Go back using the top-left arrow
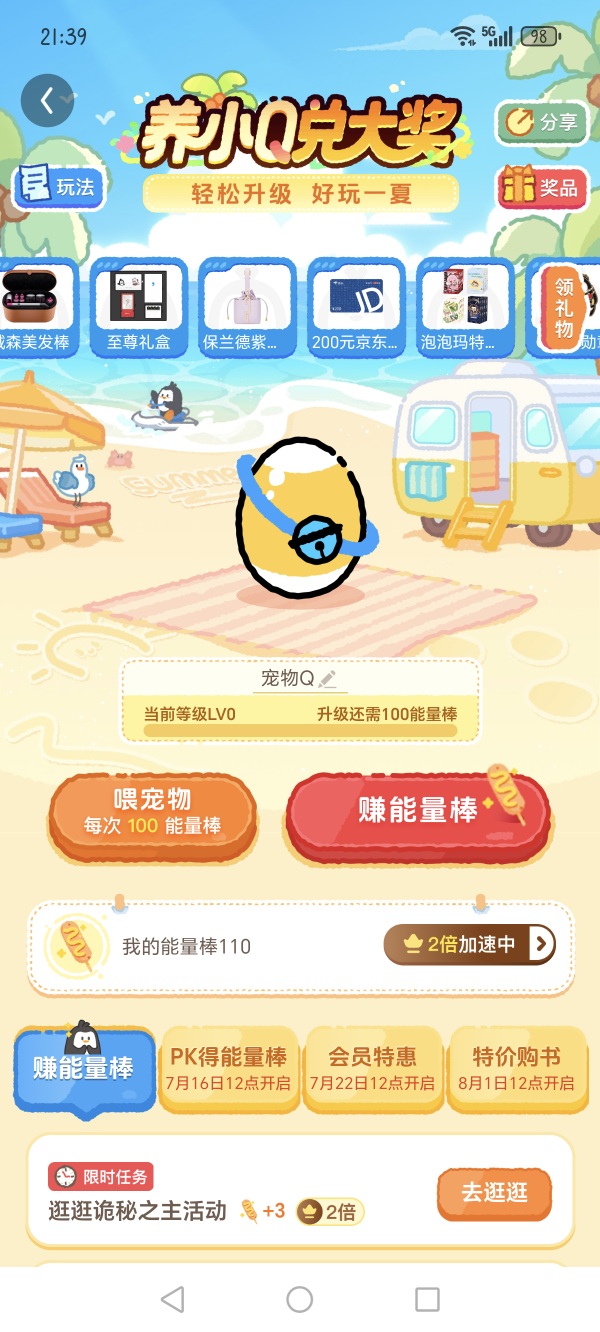This screenshot has height=1332, width=600. point(47,100)
